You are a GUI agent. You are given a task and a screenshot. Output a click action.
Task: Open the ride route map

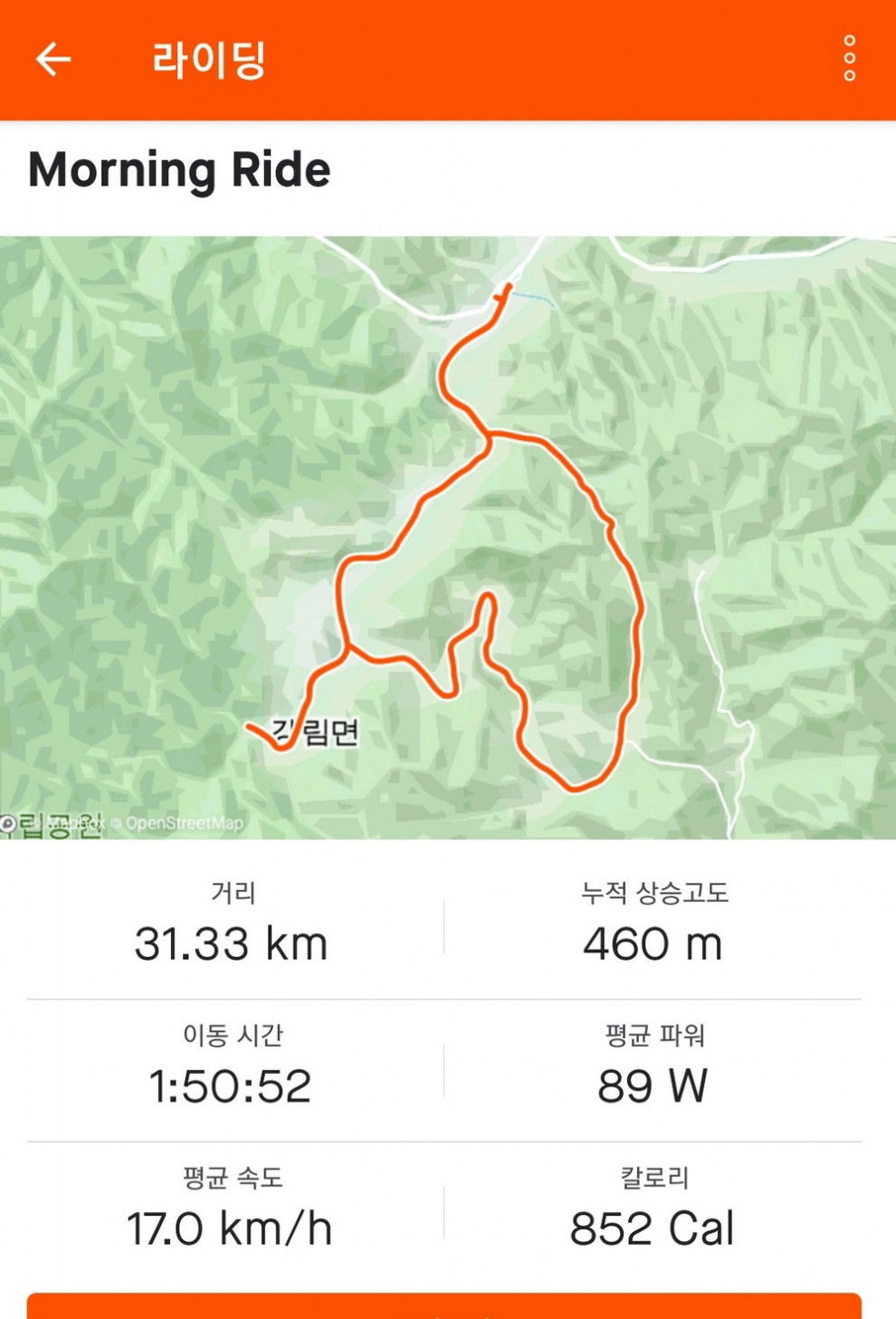point(447,536)
